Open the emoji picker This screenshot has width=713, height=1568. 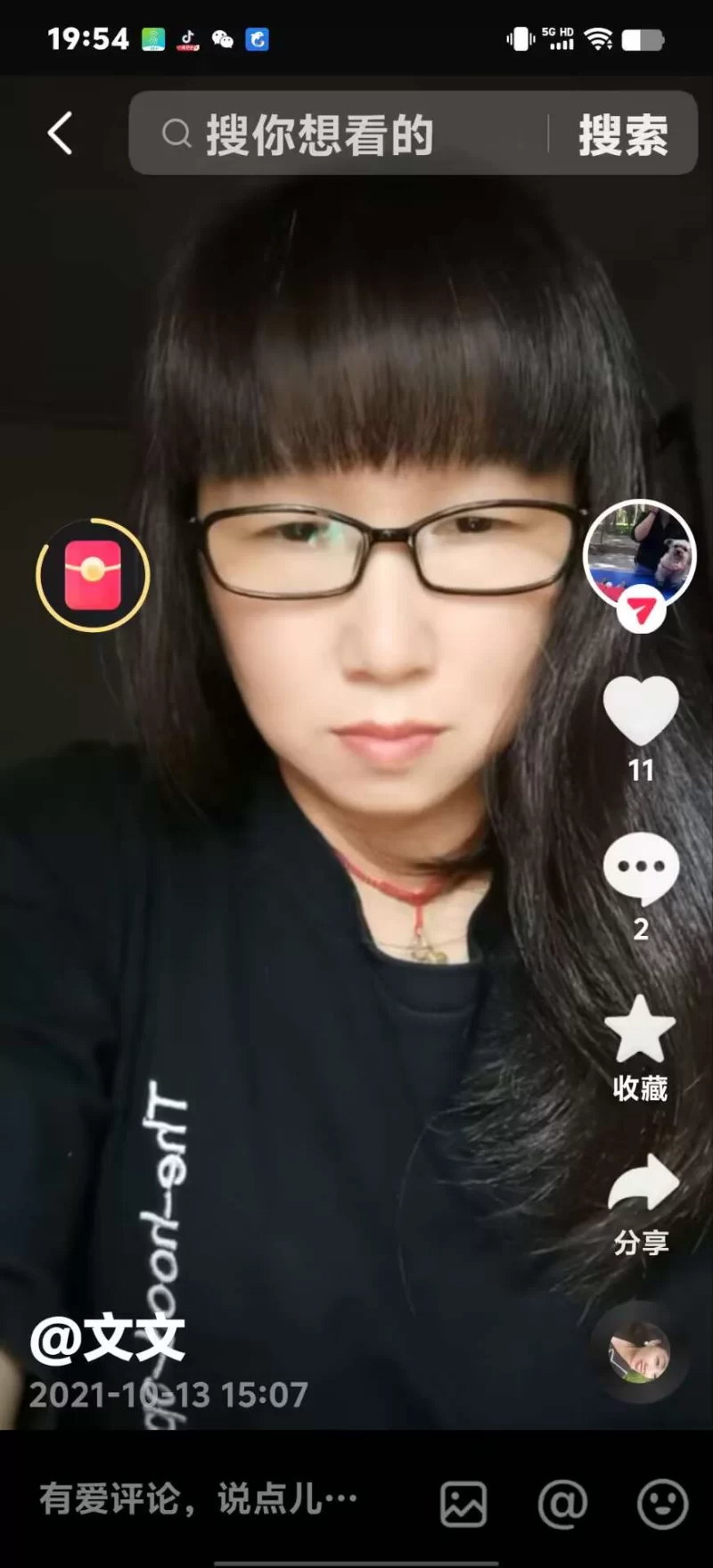pyautogui.click(x=662, y=1505)
